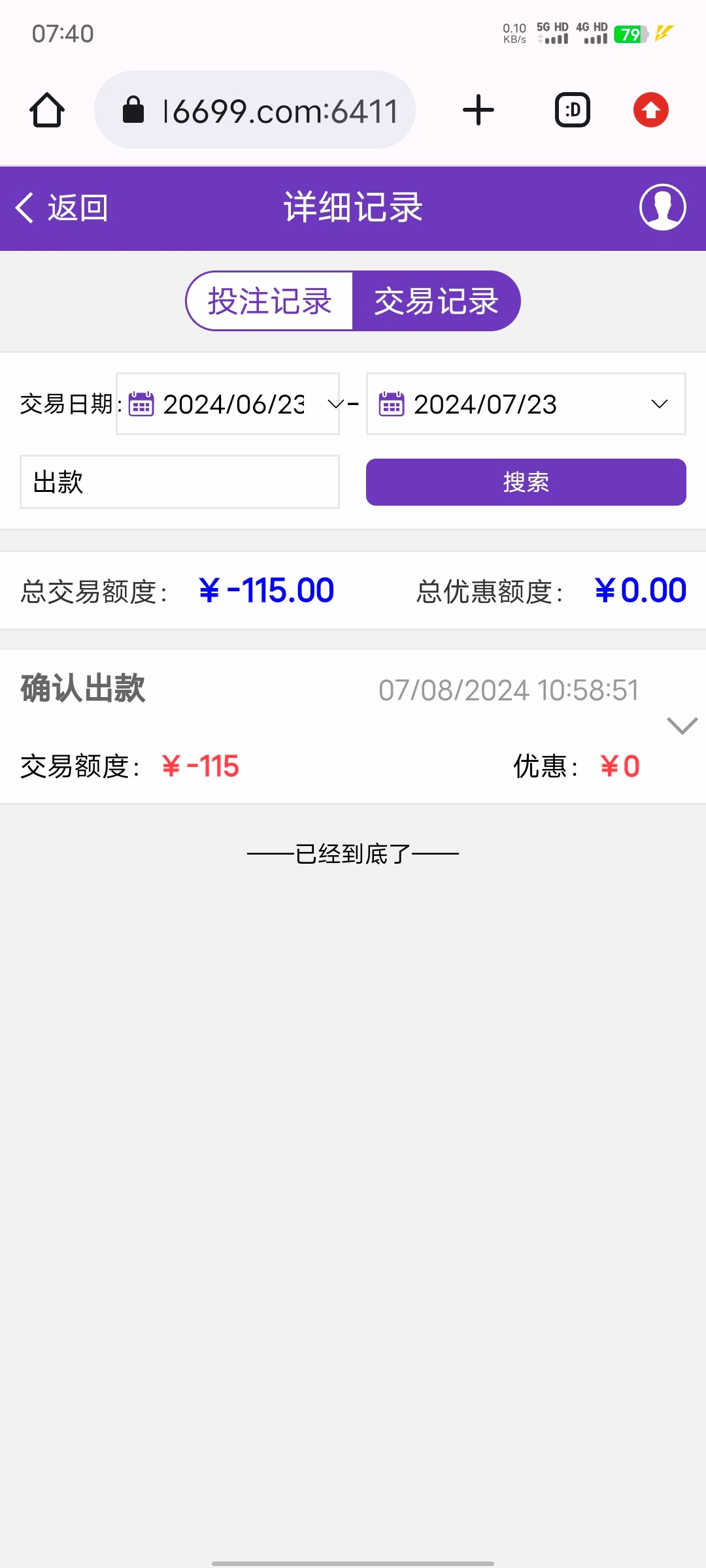Expand the 确认出款 record details
Viewport: 706px width, 1568px height.
tap(682, 725)
